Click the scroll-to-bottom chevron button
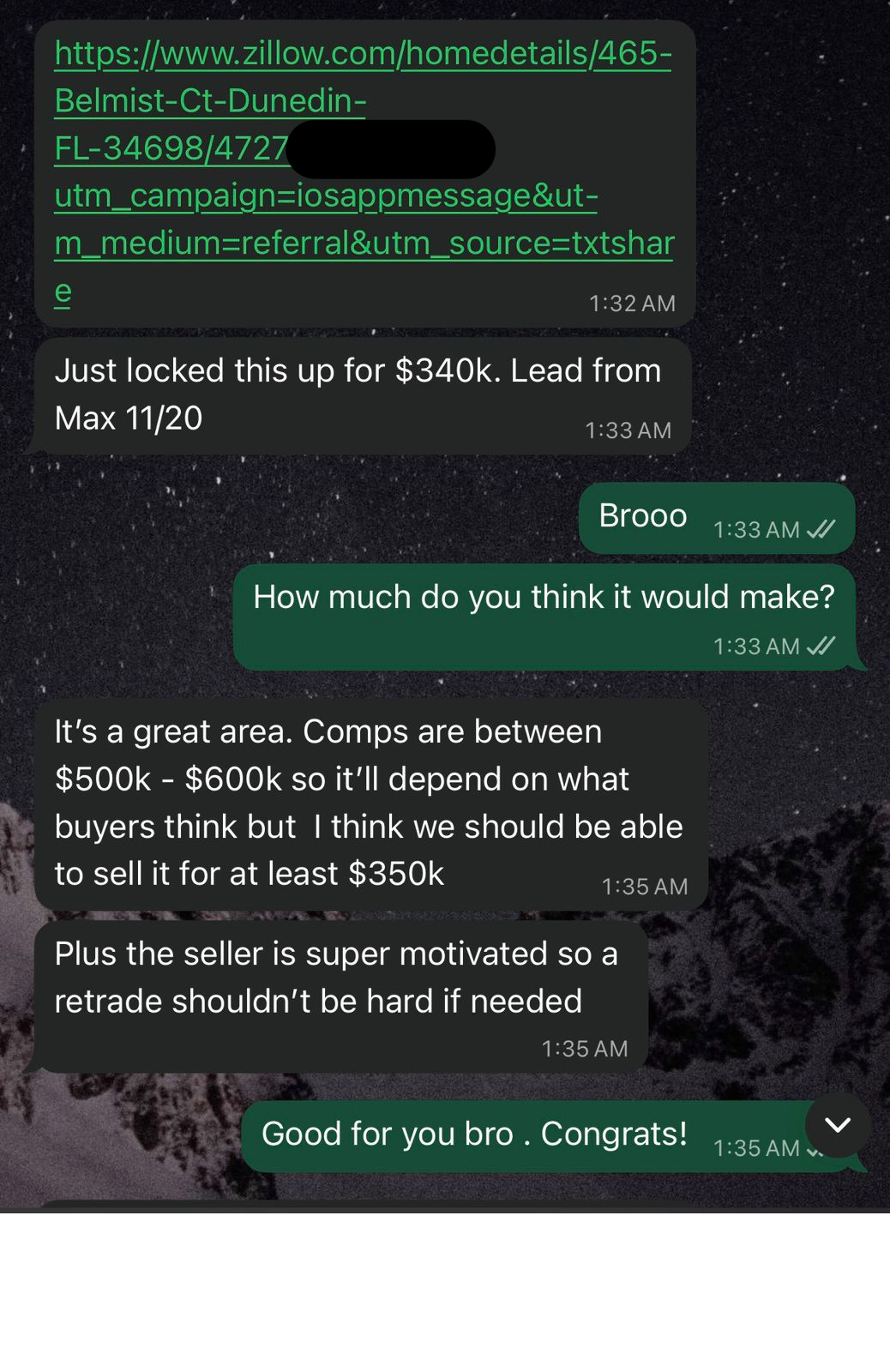The width and height of the screenshot is (890, 1372). [838, 1127]
